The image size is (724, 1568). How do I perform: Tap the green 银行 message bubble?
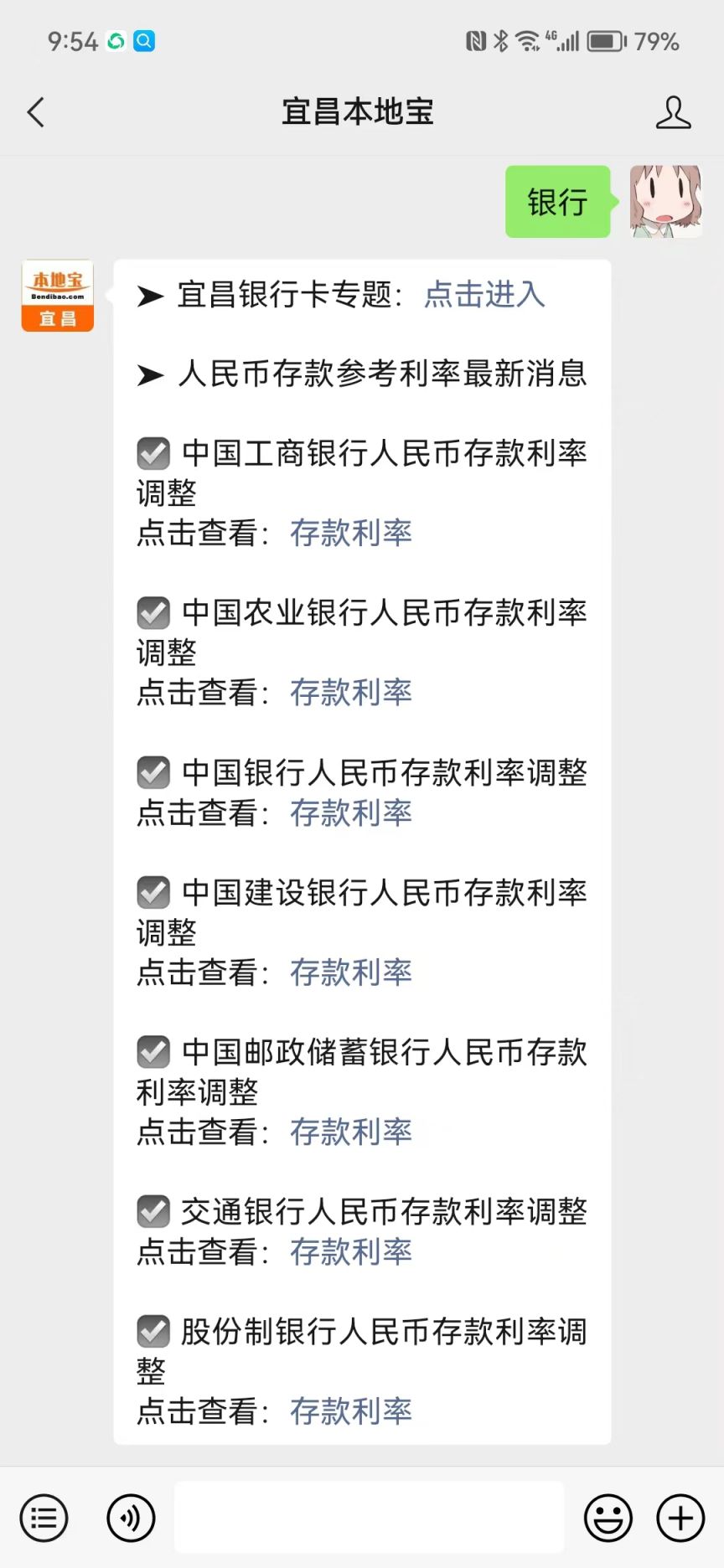[556, 202]
